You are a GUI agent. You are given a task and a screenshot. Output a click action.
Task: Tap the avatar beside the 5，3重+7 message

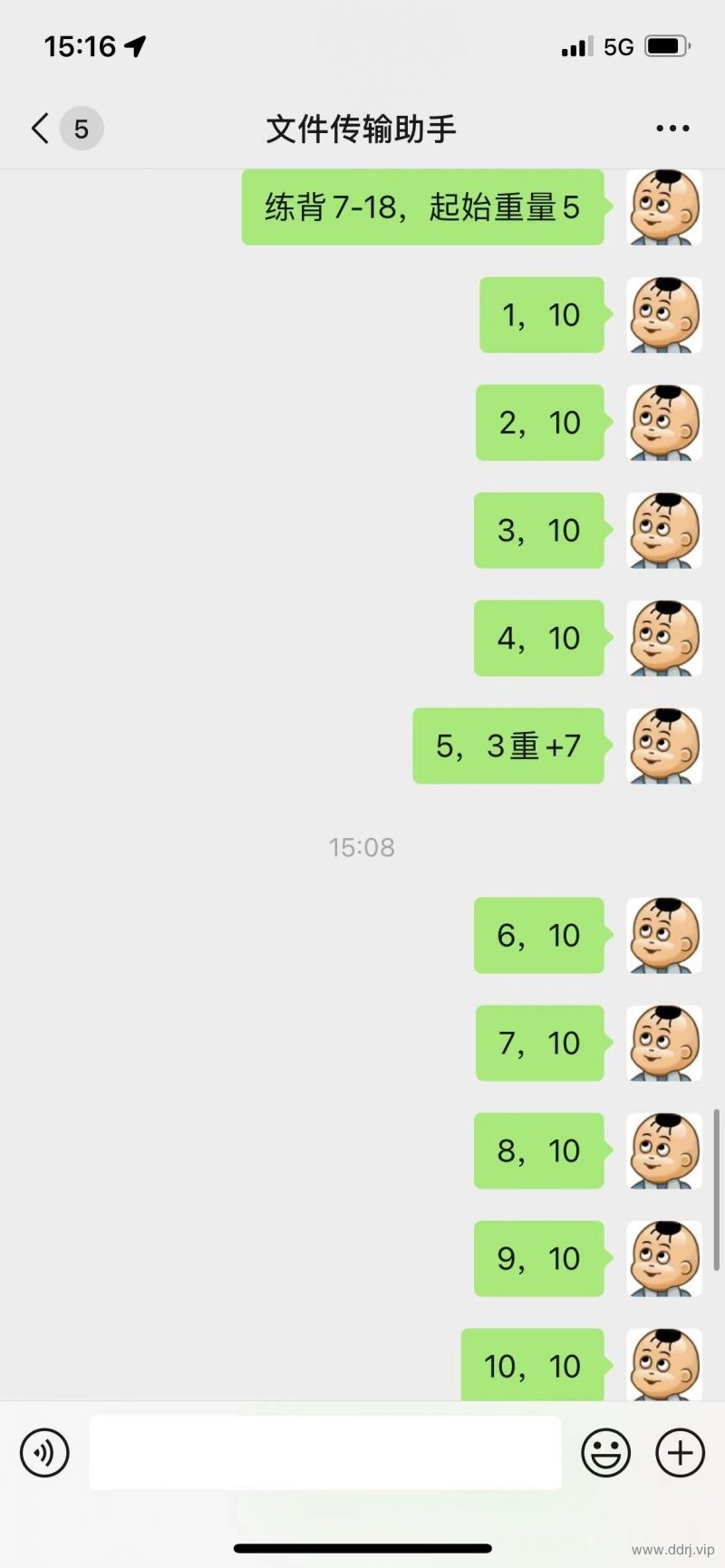(x=664, y=746)
